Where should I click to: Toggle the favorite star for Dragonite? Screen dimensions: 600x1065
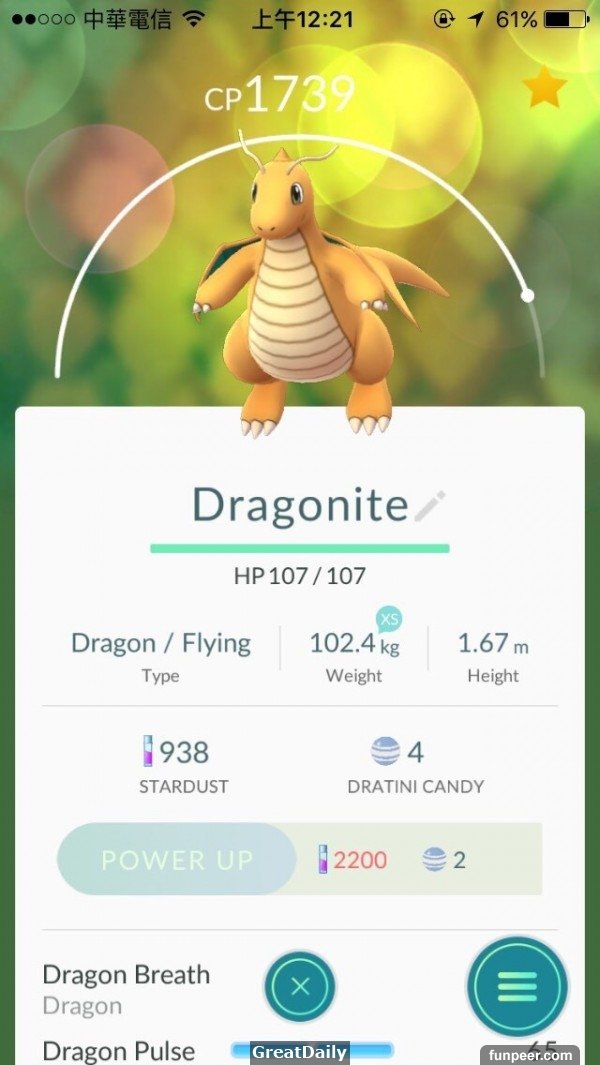click(x=545, y=88)
